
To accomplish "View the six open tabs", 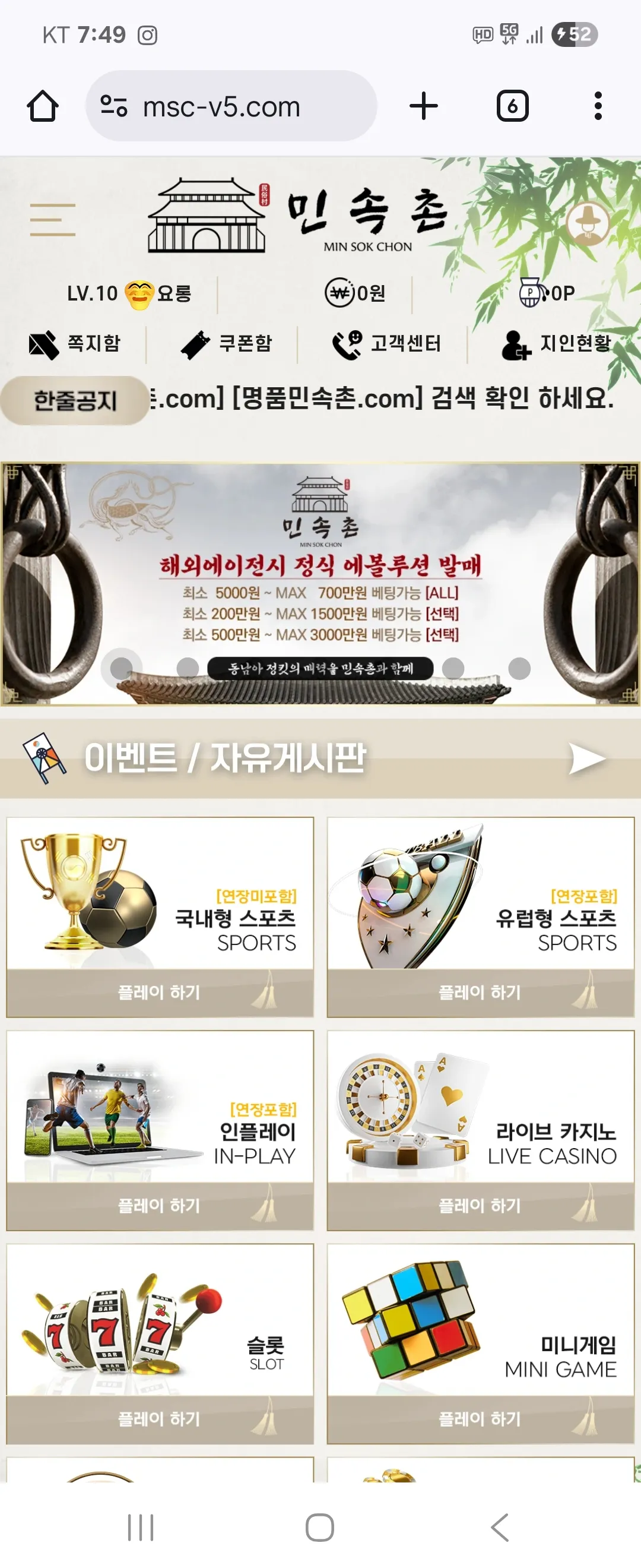I will [x=512, y=106].
